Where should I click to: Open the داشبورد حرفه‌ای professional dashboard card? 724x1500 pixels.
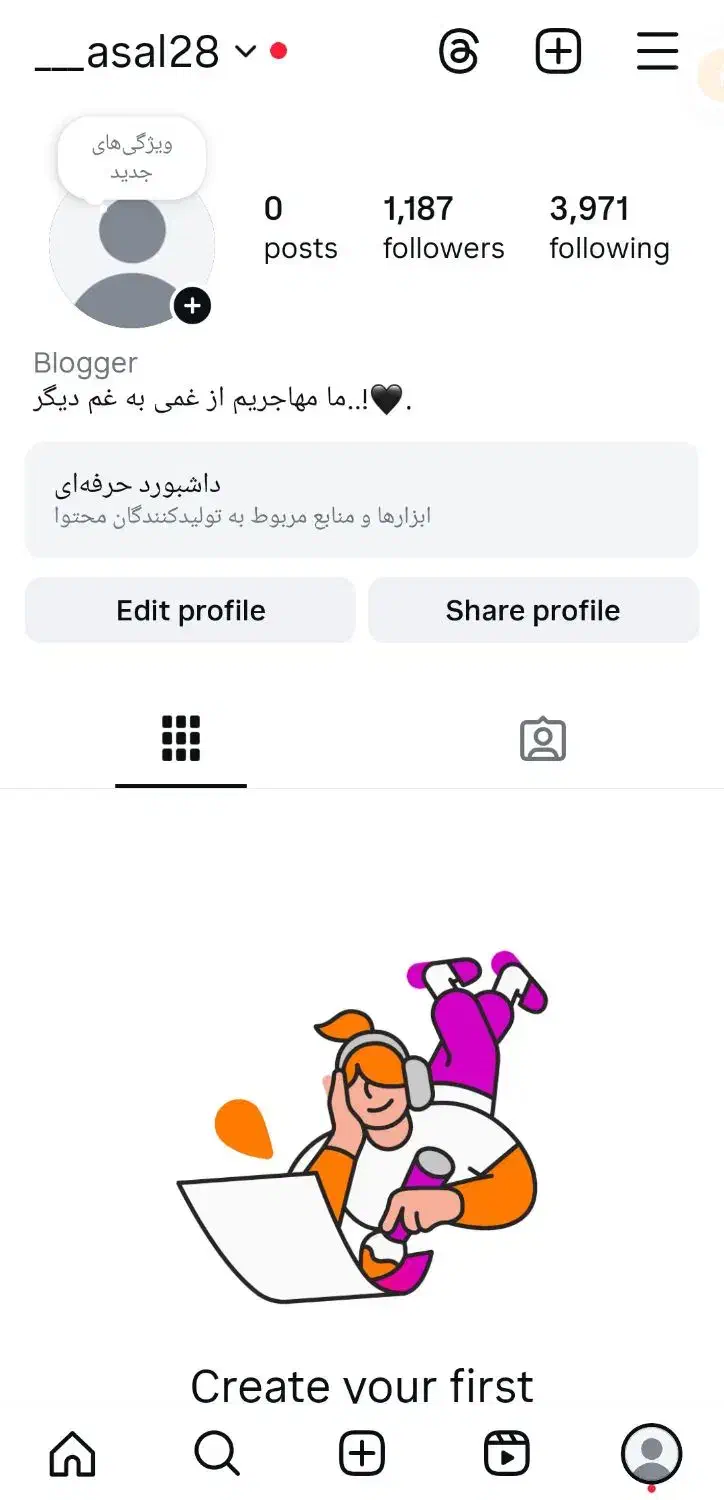(361, 499)
